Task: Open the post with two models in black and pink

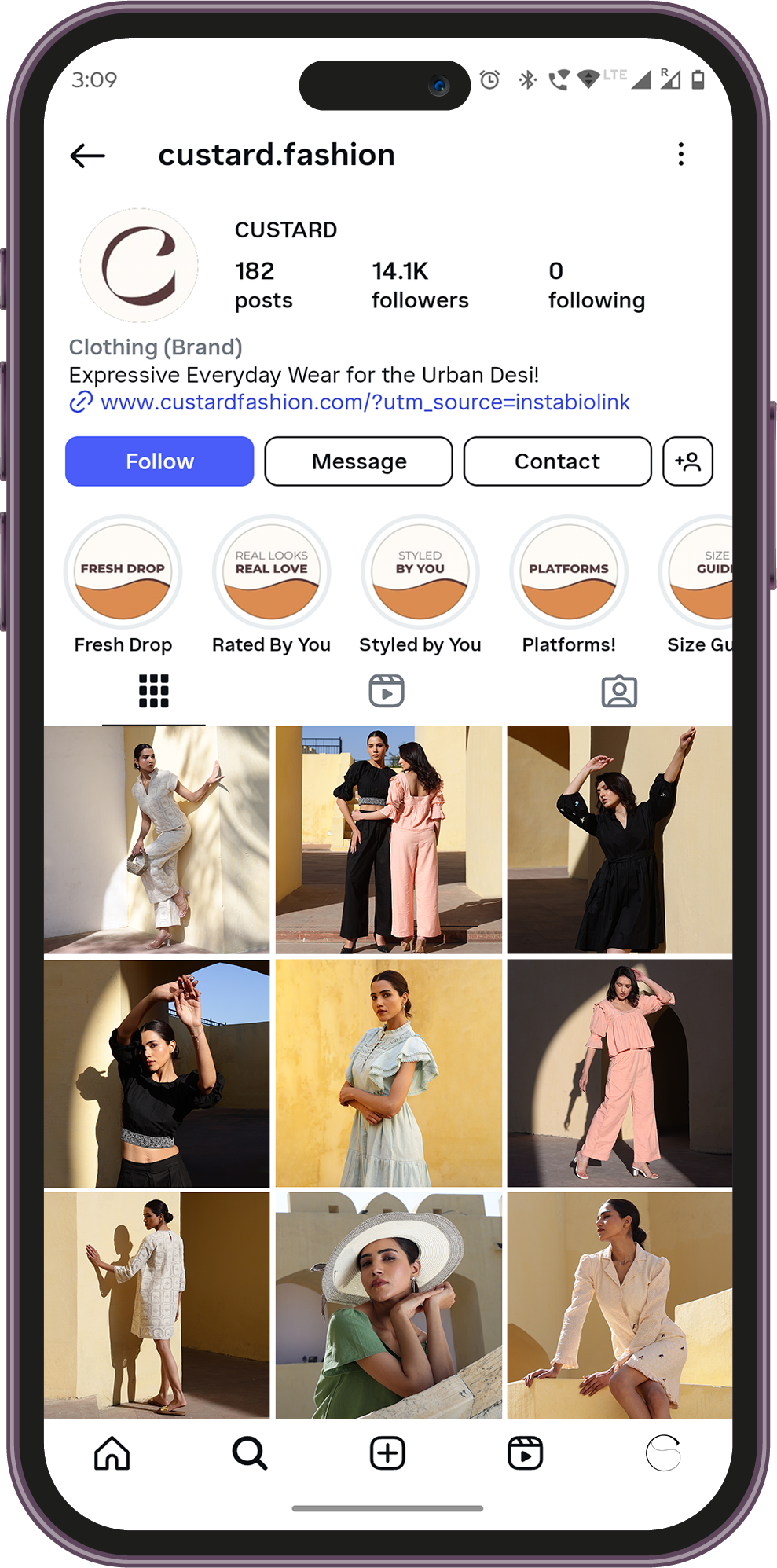Action: coord(388,839)
